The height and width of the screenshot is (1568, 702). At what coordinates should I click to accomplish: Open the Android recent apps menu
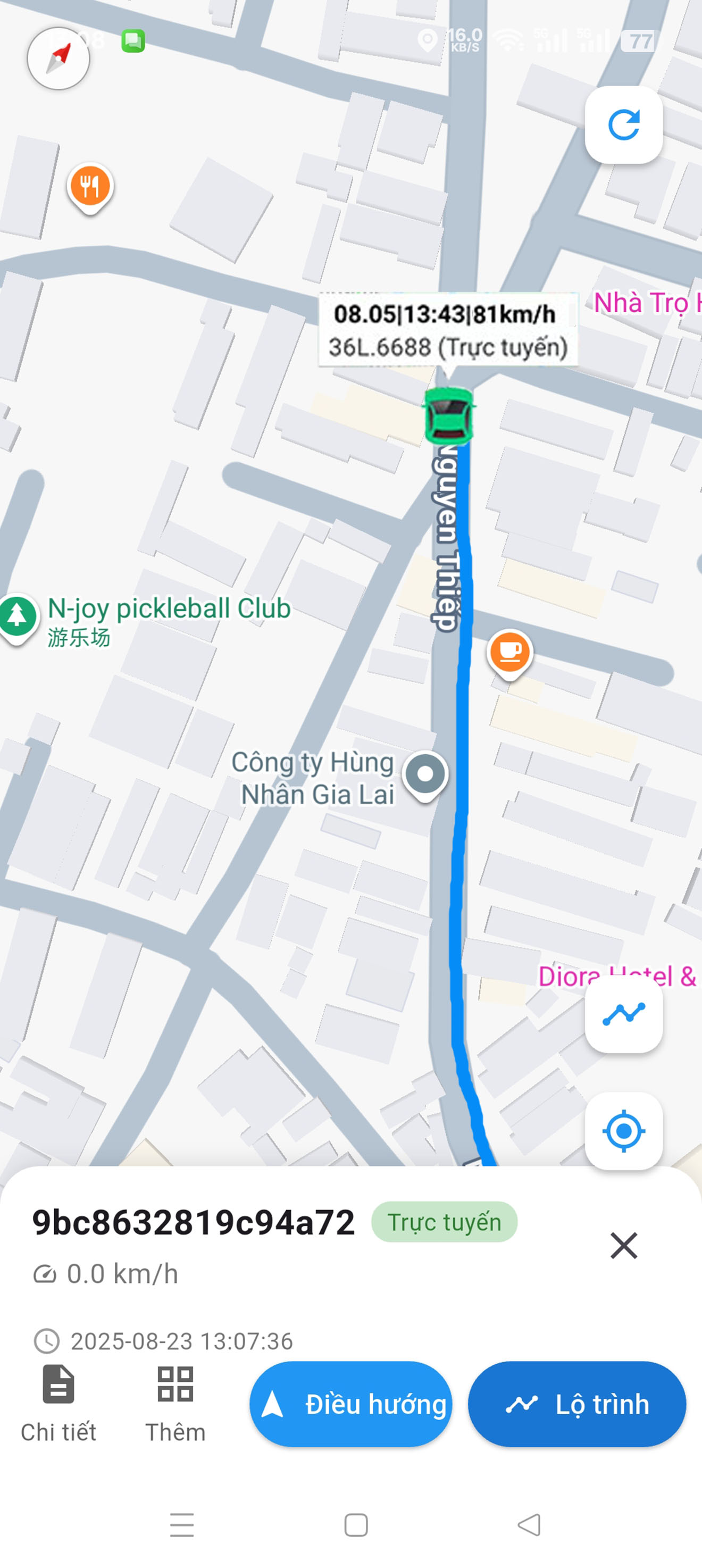tap(182, 1523)
